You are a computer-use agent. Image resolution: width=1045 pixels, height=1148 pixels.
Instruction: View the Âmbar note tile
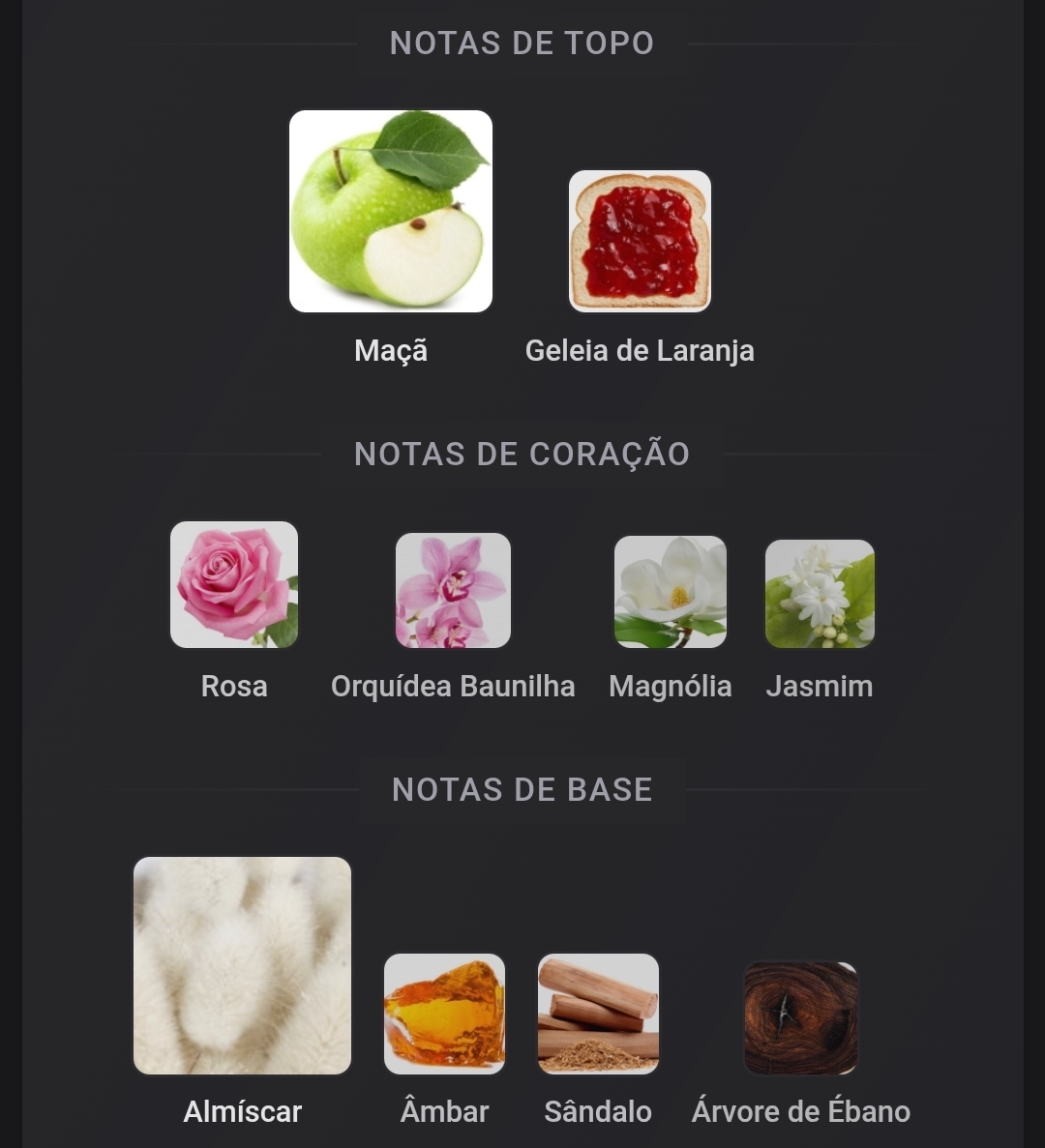pos(444,1014)
